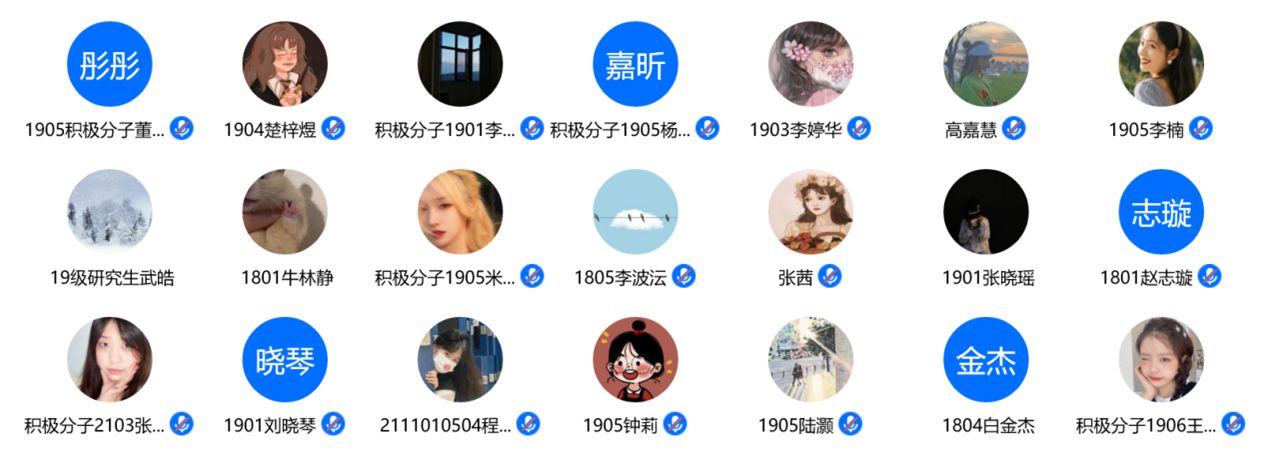Select 19级研究生武皓 in the grid
The height and width of the screenshot is (475, 1268).
tap(110, 212)
